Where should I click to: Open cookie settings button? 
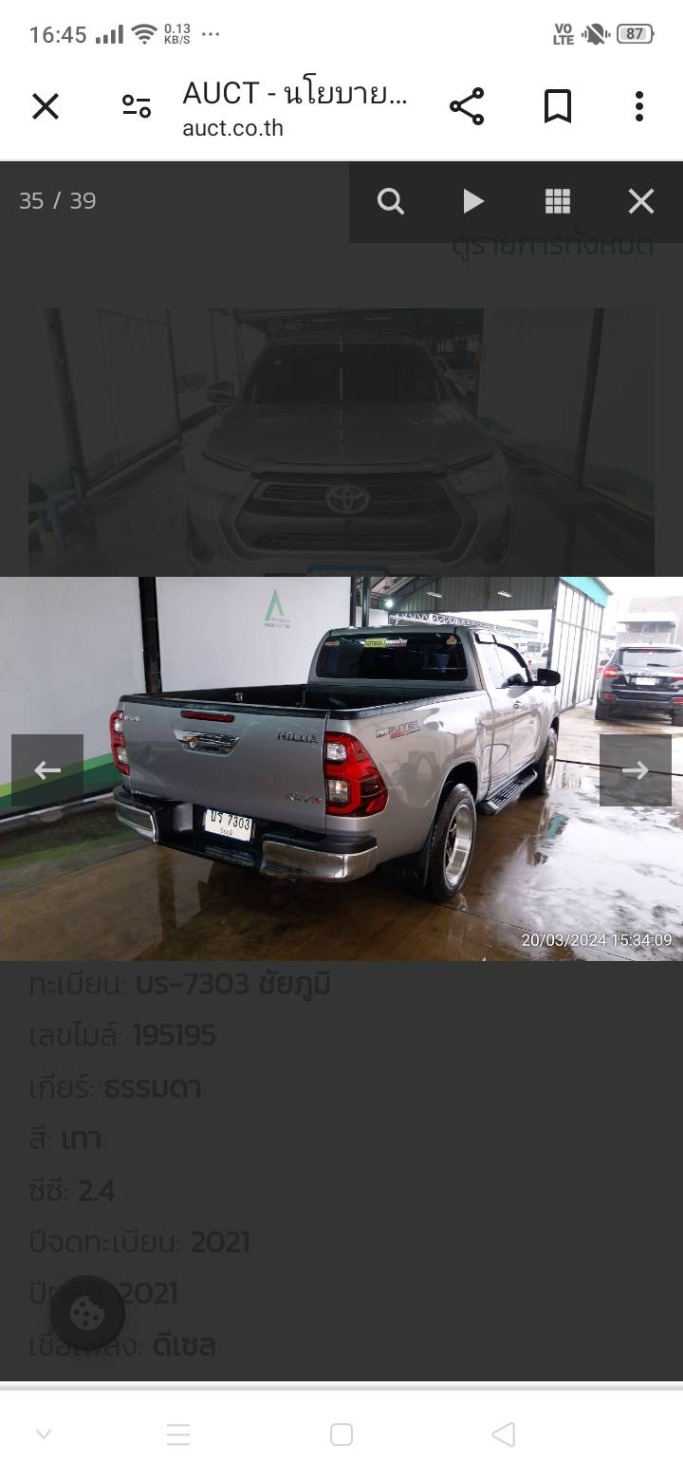point(87,1313)
